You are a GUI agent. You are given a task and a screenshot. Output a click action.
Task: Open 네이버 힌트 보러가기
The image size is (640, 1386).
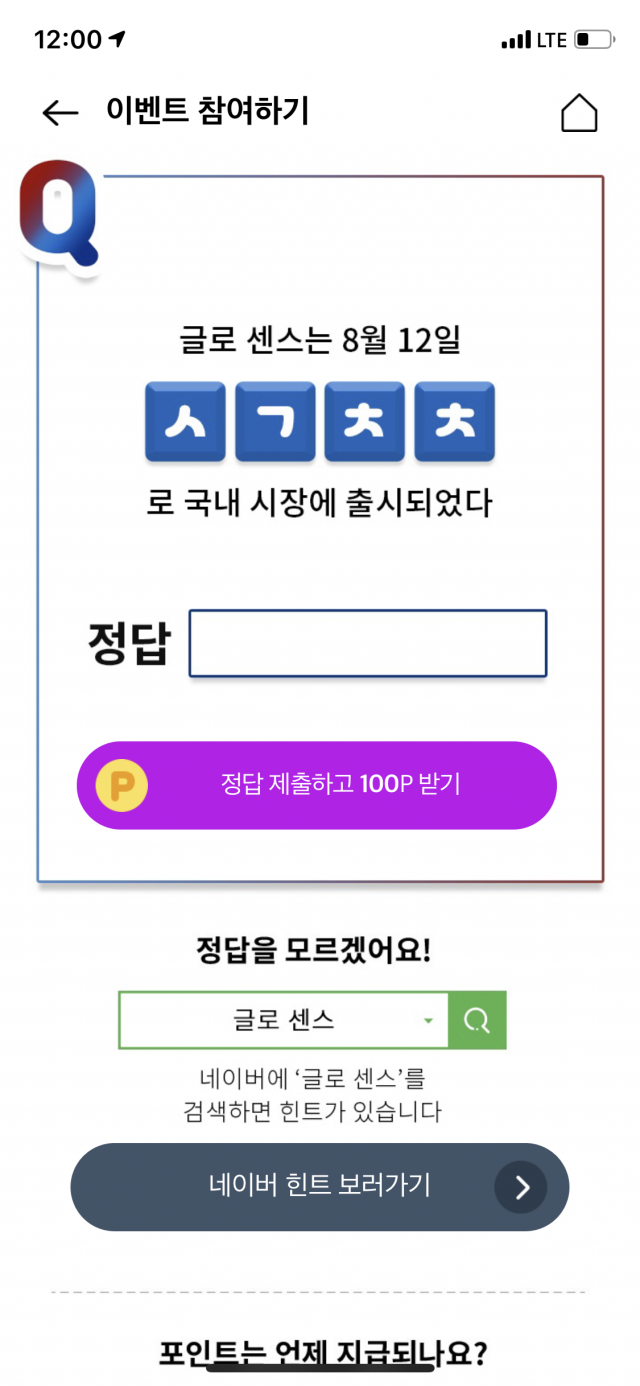click(319, 1186)
